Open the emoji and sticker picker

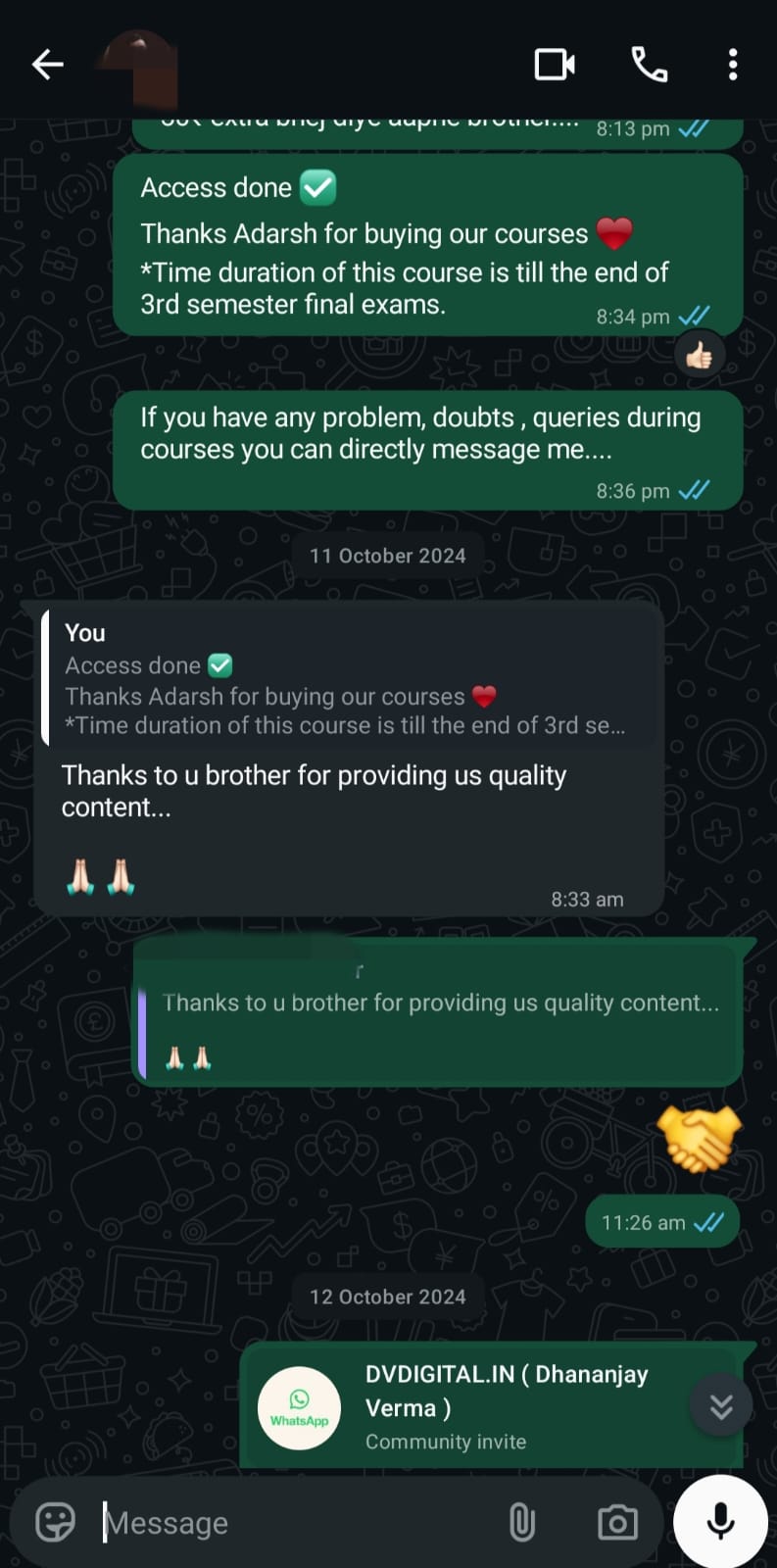coord(55,1522)
